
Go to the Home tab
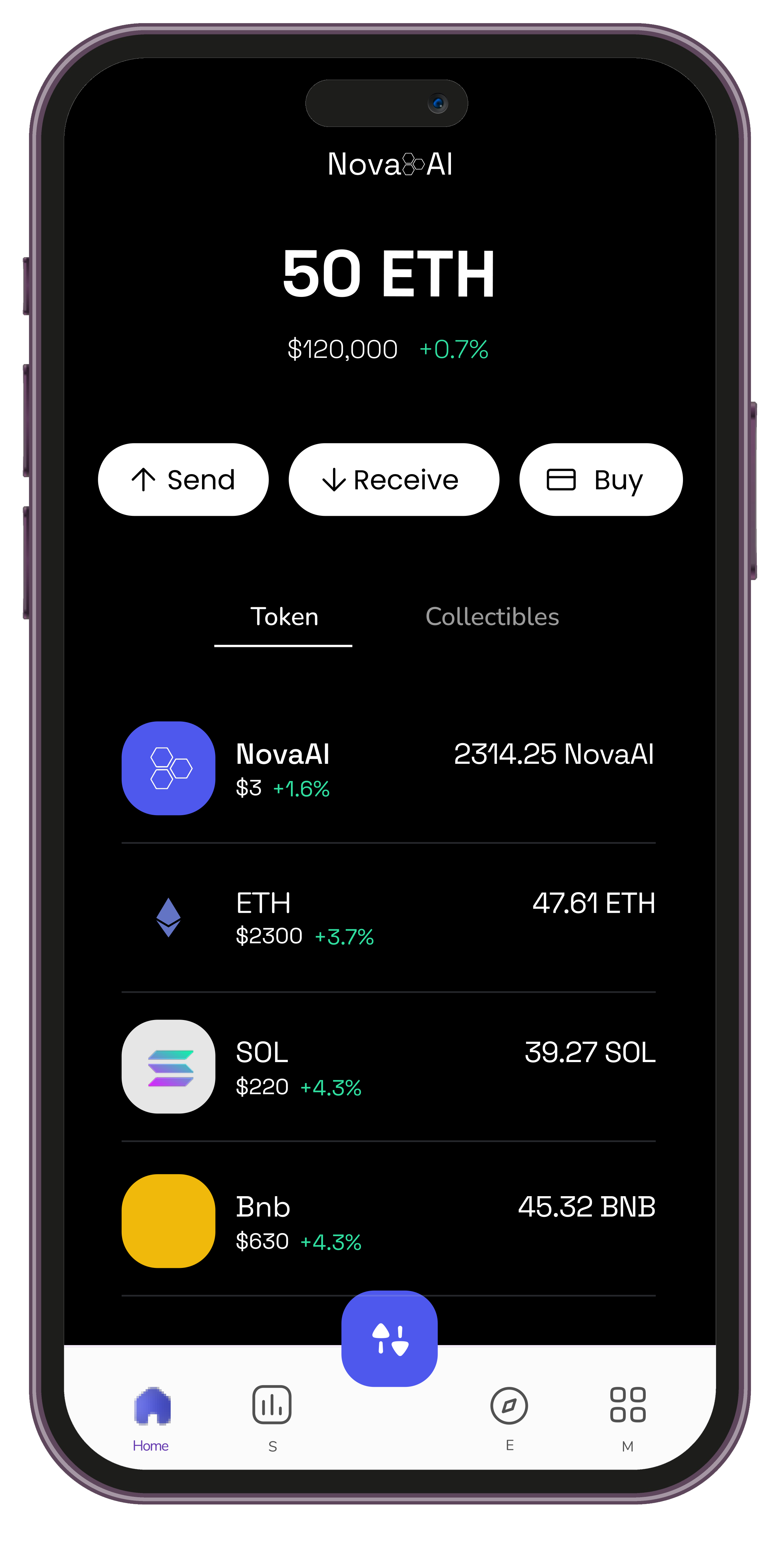152,1418
